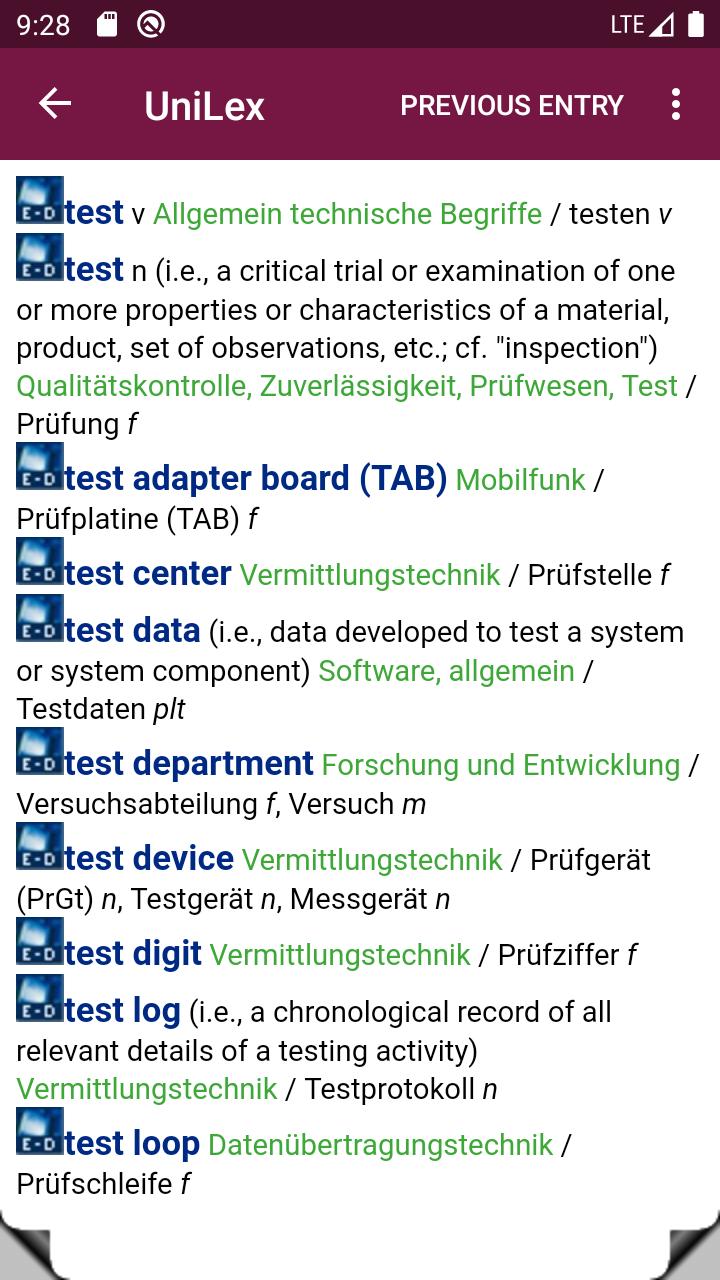This screenshot has height=1280, width=720.
Task: Open the overflow menu
Action: [x=676, y=105]
